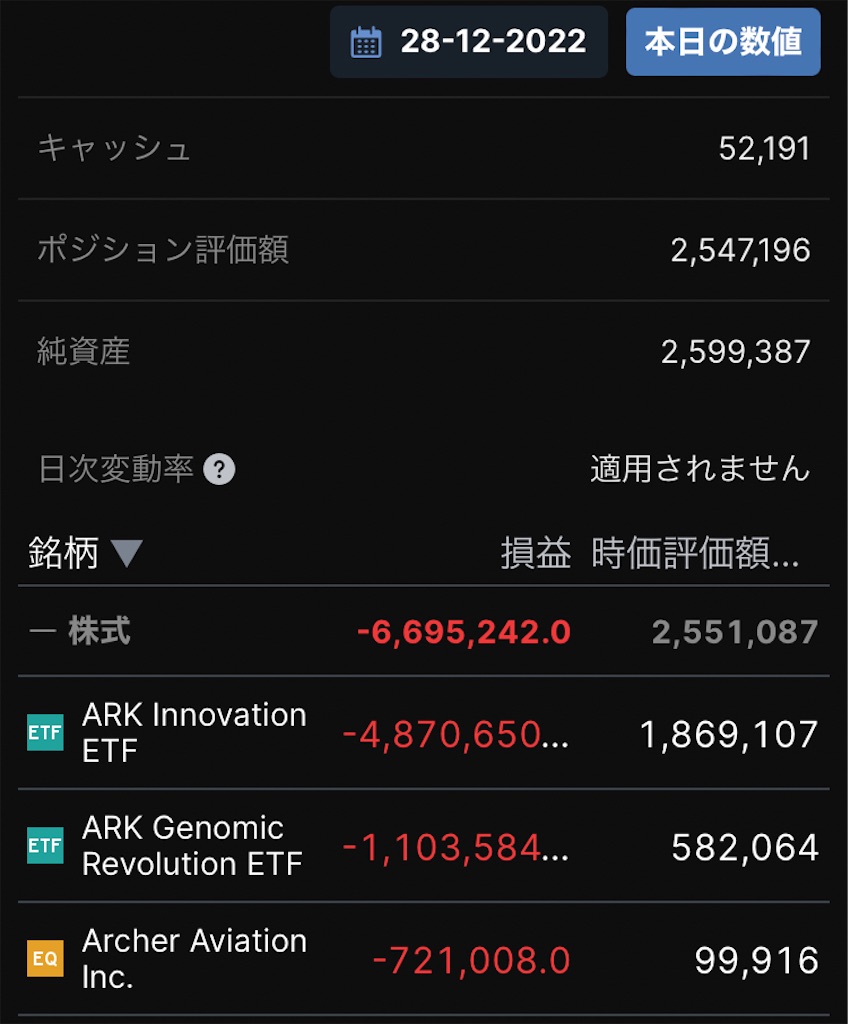Expand the truncated 時価評価額 column header
Screen dimensions: 848x1024
point(700,554)
